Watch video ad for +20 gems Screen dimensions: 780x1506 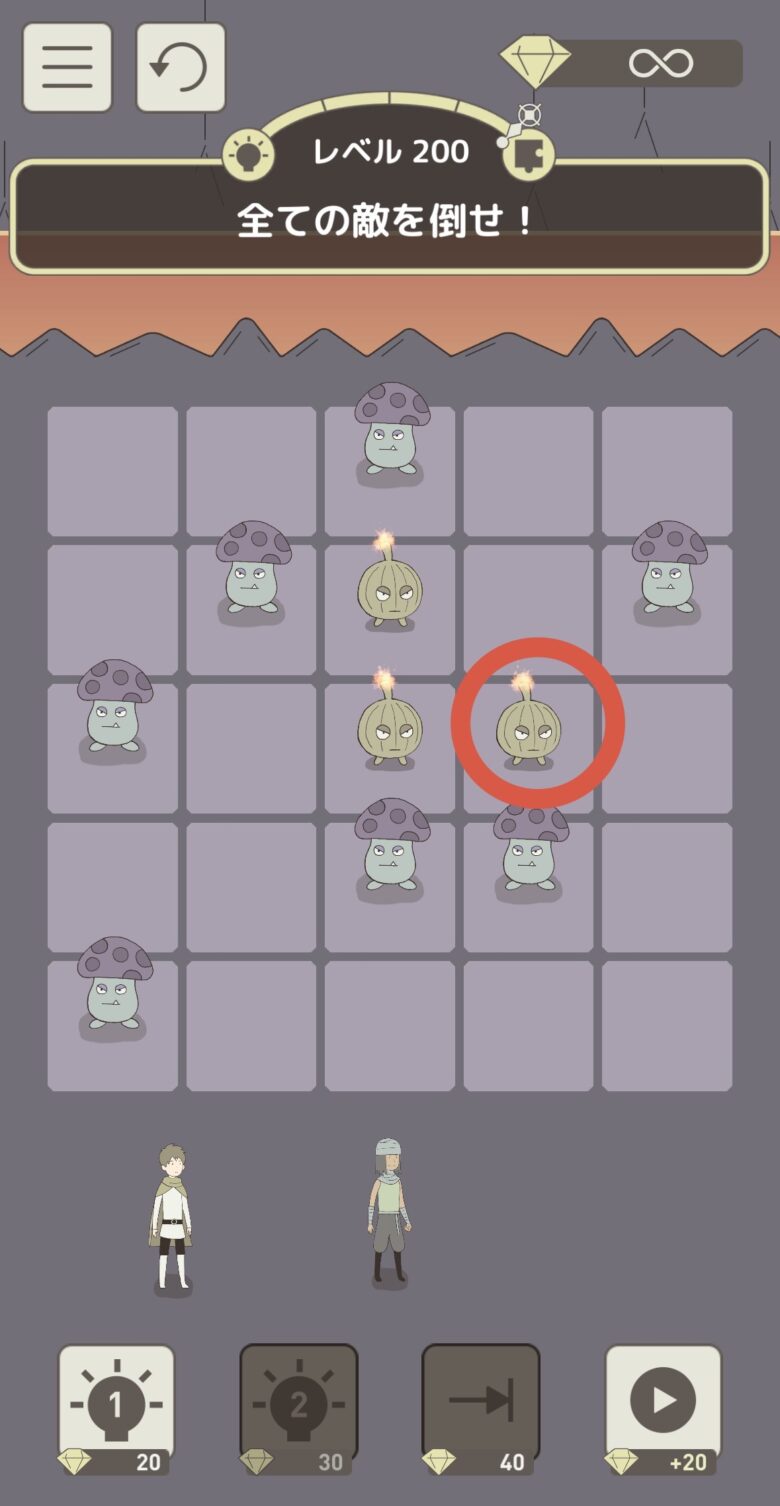(x=662, y=1405)
